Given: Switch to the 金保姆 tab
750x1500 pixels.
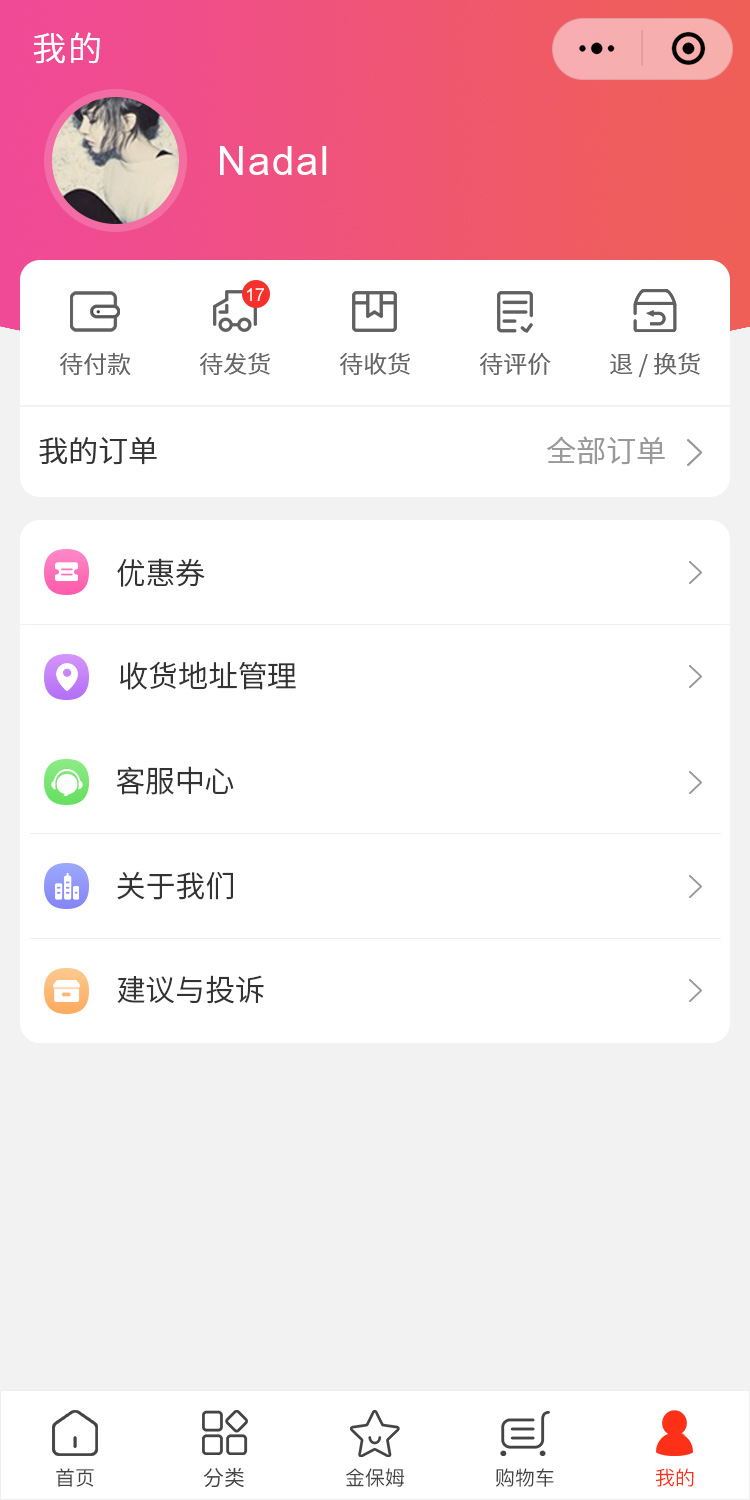Looking at the screenshot, I should (375, 1446).
